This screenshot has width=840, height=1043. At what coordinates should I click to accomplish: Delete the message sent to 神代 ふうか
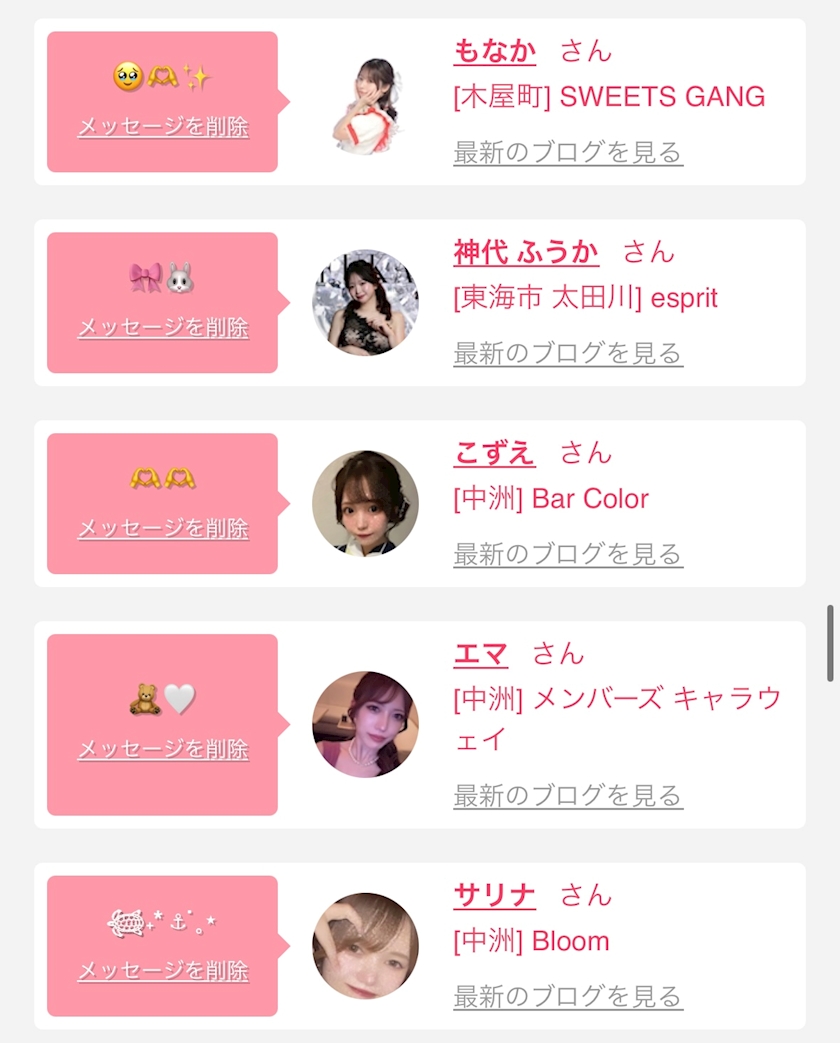click(x=163, y=328)
